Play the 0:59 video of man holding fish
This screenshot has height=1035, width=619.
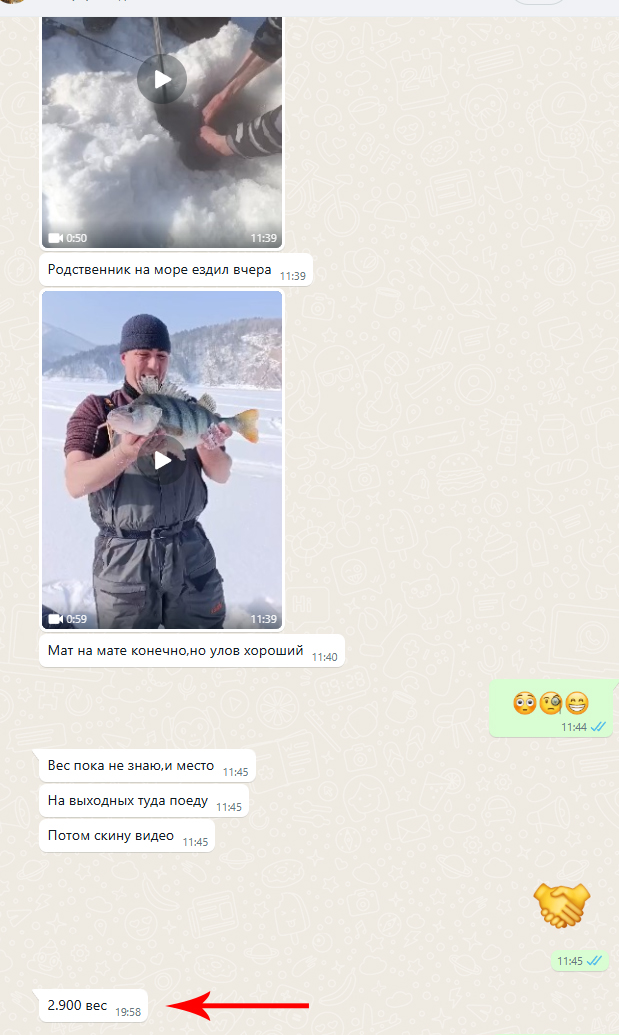[162, 460]
